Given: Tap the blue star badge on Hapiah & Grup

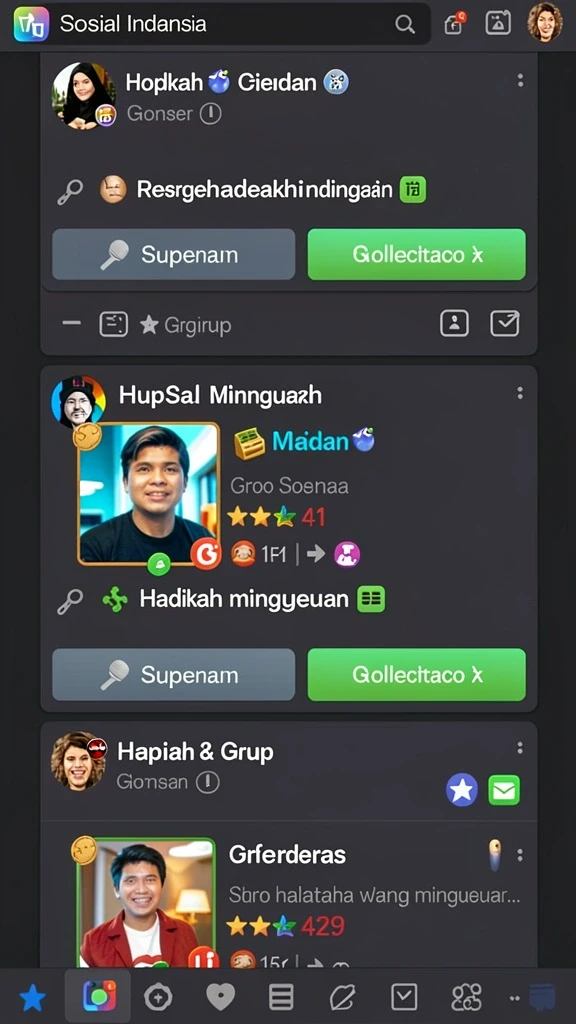Looking at the screenshot, I should click(x=462, y=790).
